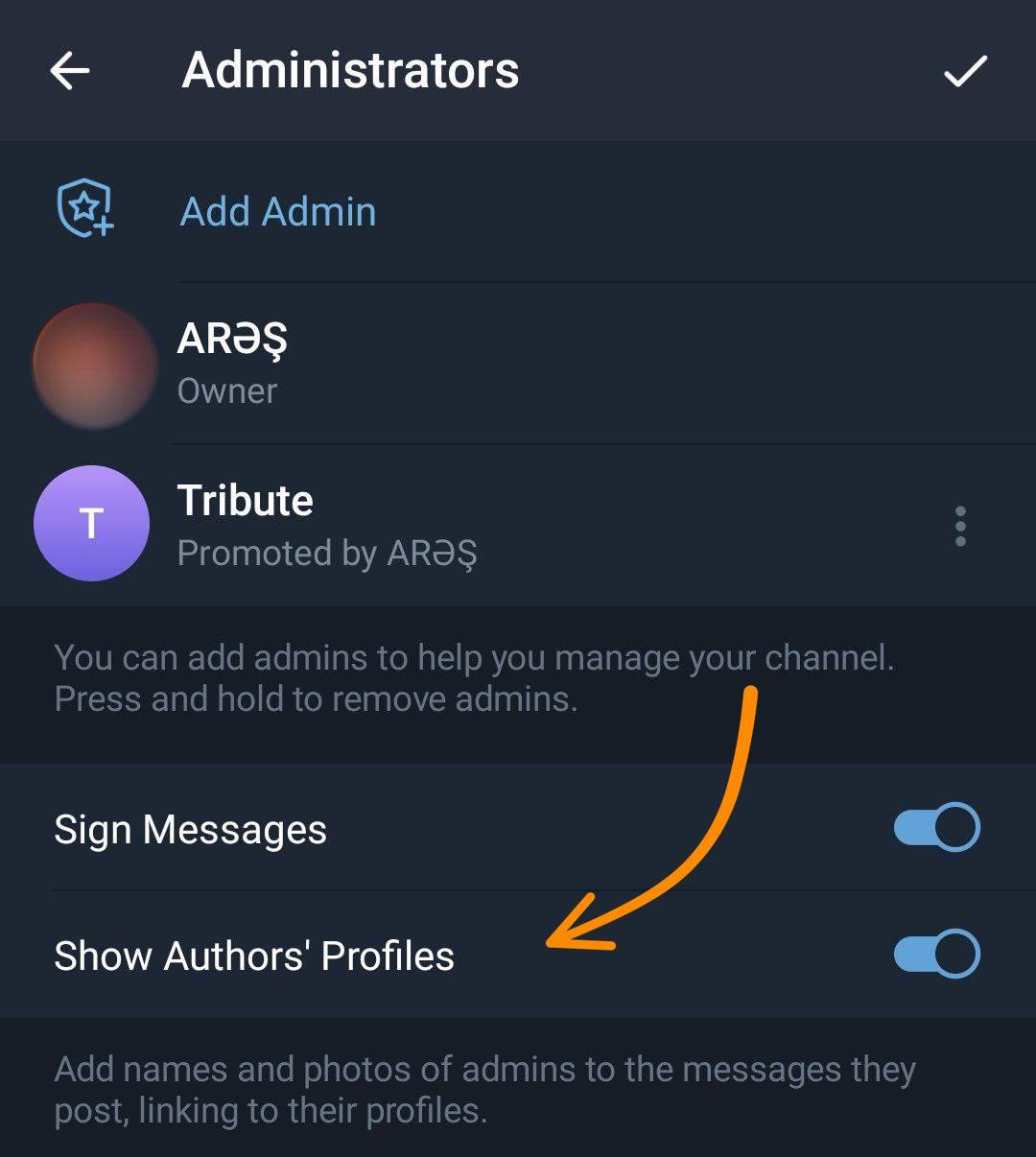Tap ARƏŞ's blurred avatar photo

pos(91,365)
